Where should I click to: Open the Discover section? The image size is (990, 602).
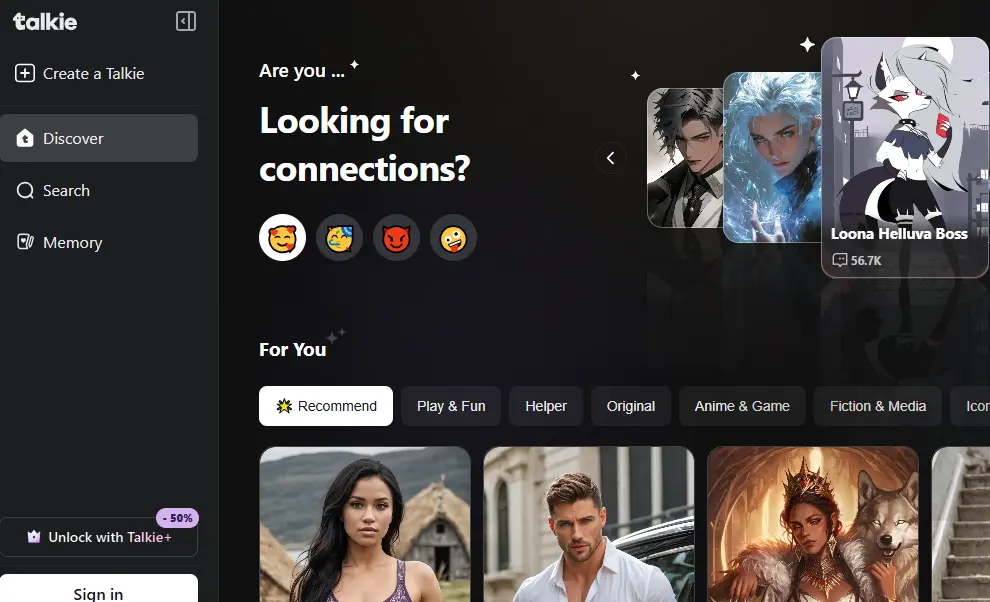coord(98,138)
